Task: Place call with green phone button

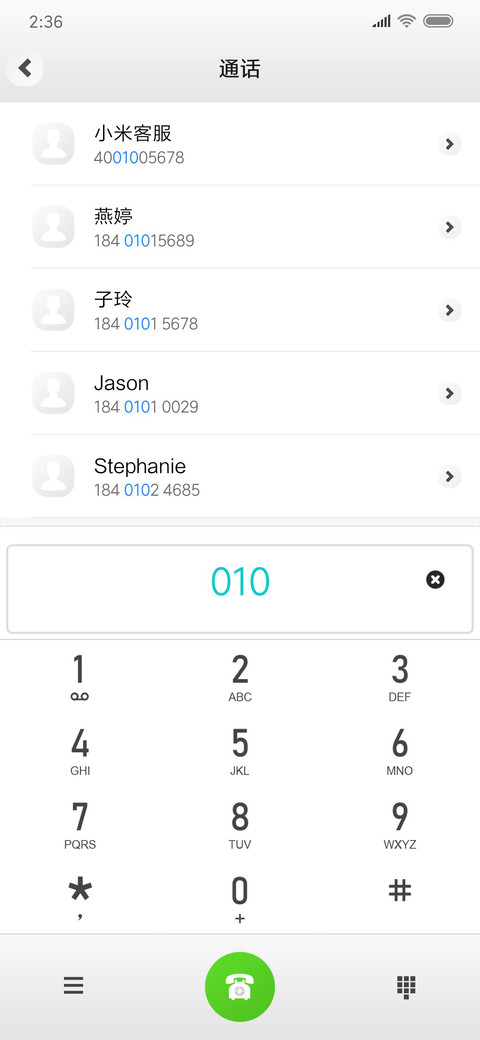Action: (240, 986)
